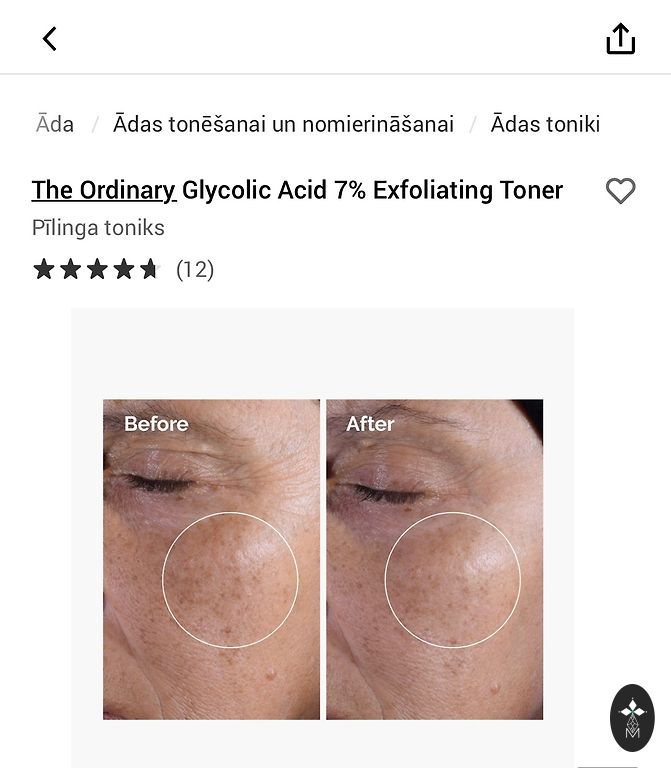Add the toner to favorites
671x768 pixels.
pos(620,190)
